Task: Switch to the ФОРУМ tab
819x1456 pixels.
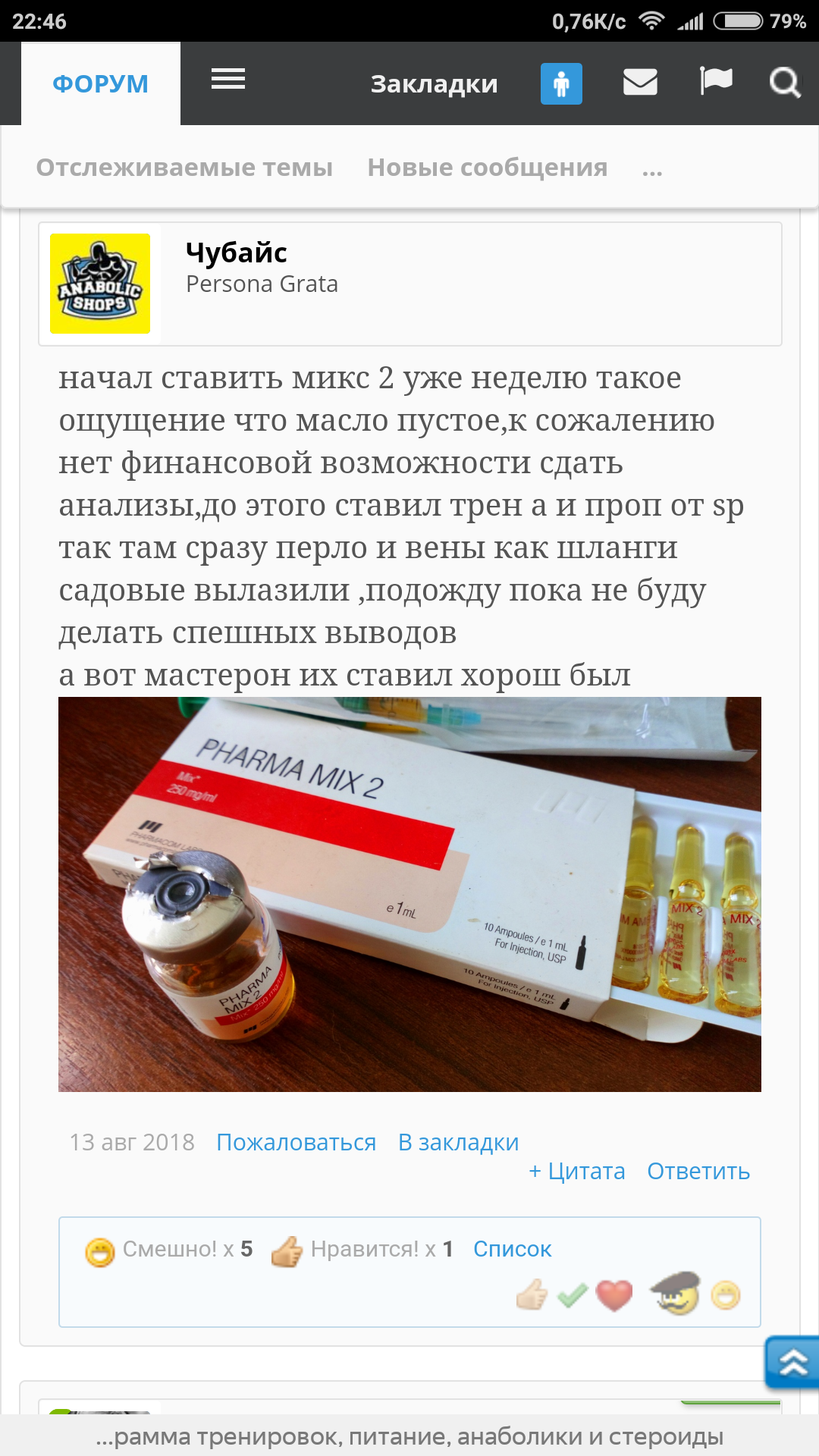Action: pyautogui.click(x=100, y=83)
